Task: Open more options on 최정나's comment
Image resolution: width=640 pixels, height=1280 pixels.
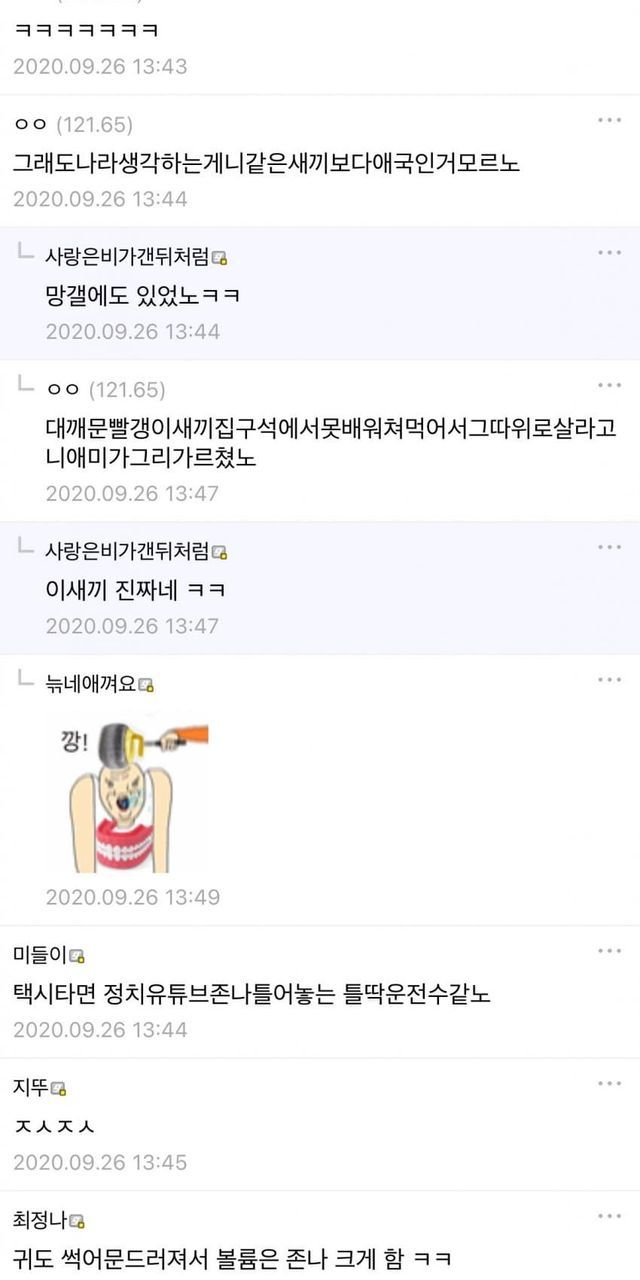Action: [x=609, y=1216]
